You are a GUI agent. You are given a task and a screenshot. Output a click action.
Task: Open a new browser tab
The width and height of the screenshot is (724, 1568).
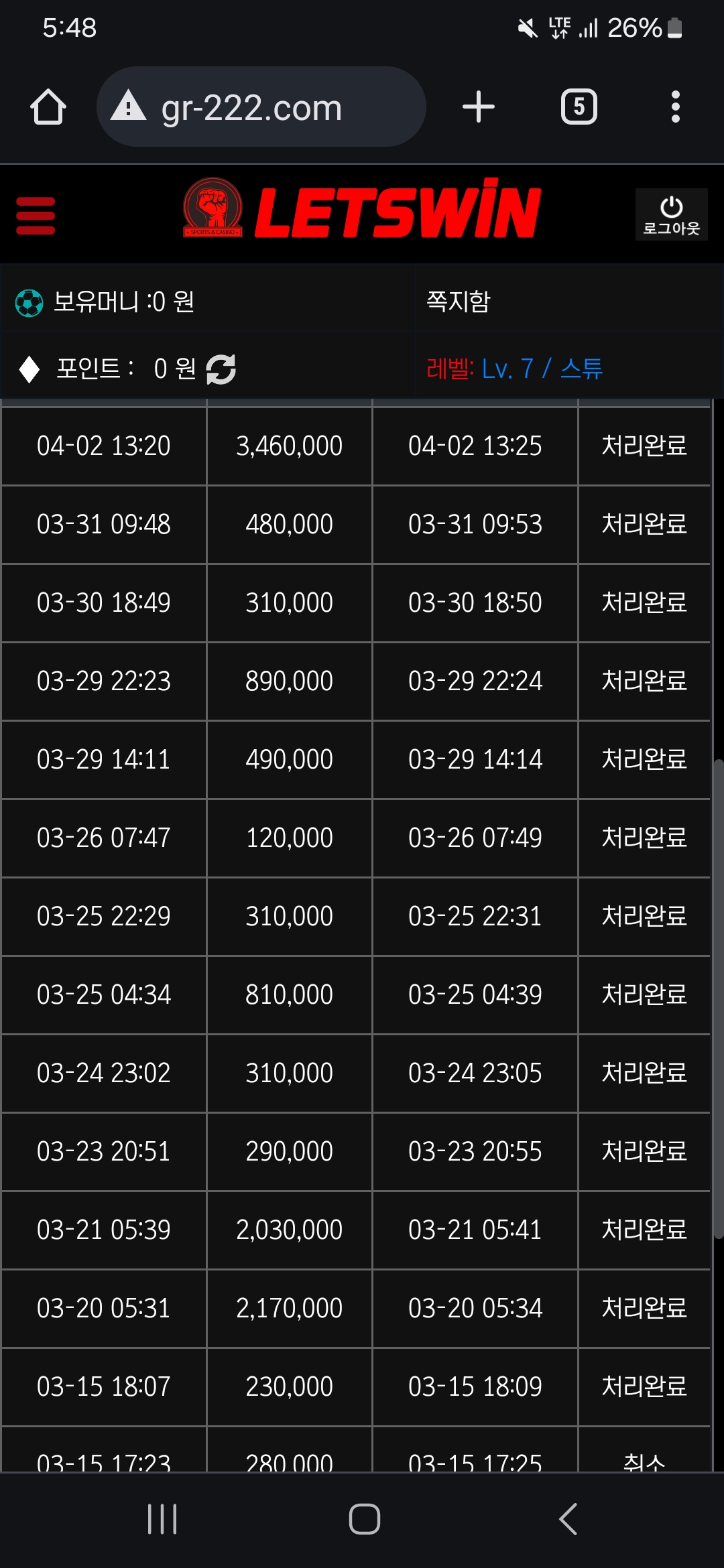pos(479,107)
